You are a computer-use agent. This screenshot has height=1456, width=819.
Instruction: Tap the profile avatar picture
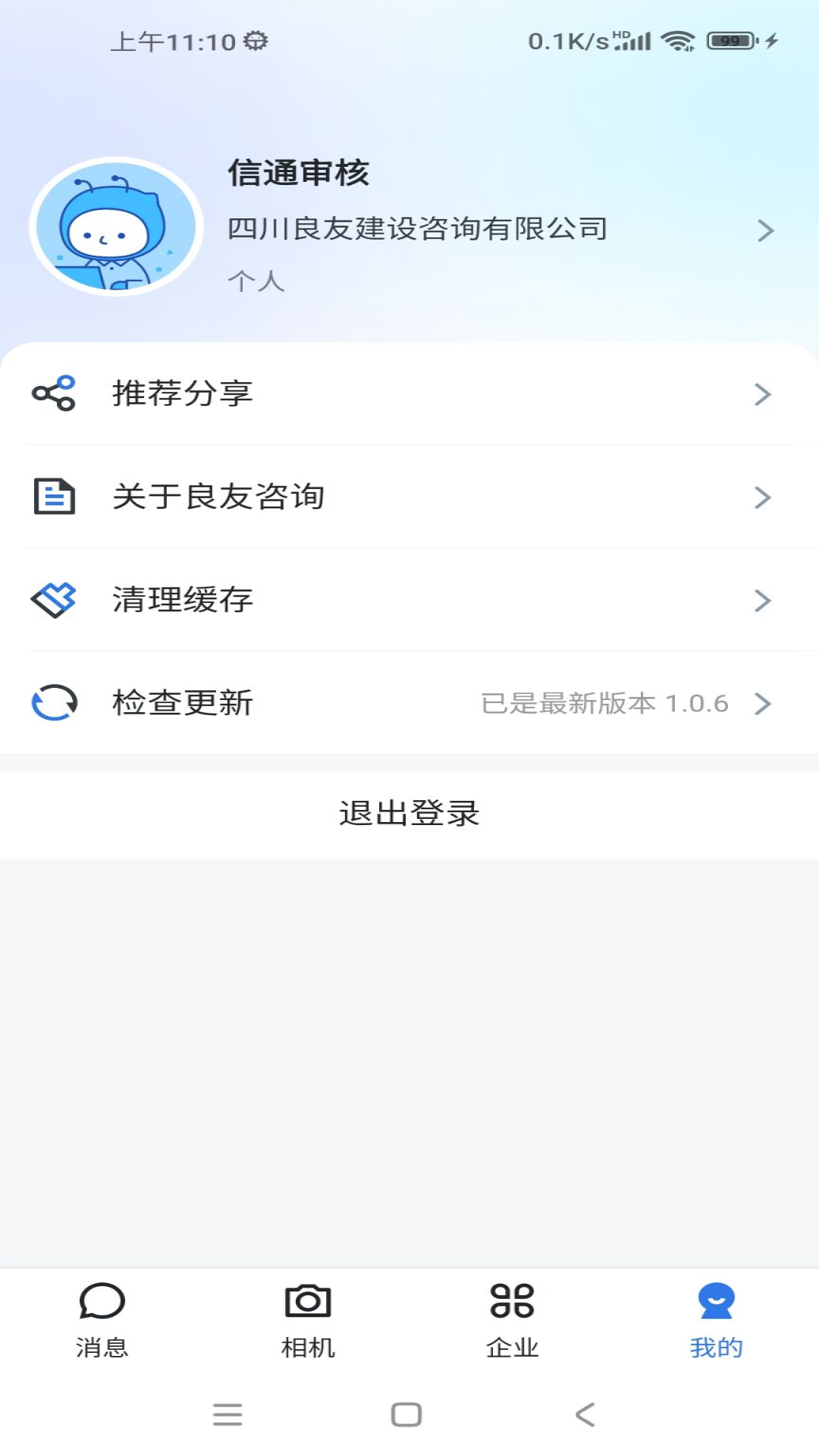[116, 227]
